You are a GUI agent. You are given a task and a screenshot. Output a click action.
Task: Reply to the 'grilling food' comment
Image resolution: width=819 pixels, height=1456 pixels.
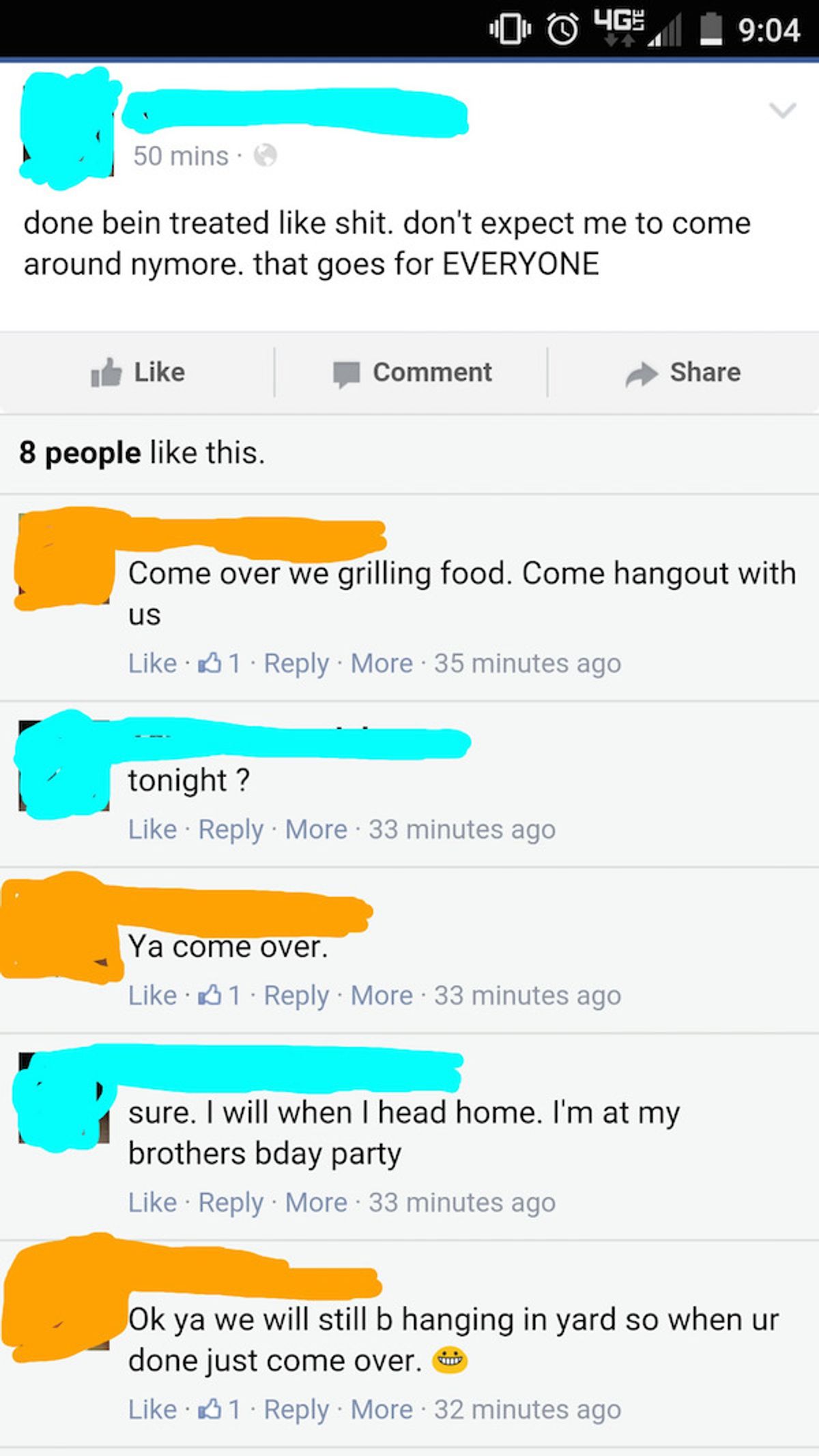click(296, 663)
